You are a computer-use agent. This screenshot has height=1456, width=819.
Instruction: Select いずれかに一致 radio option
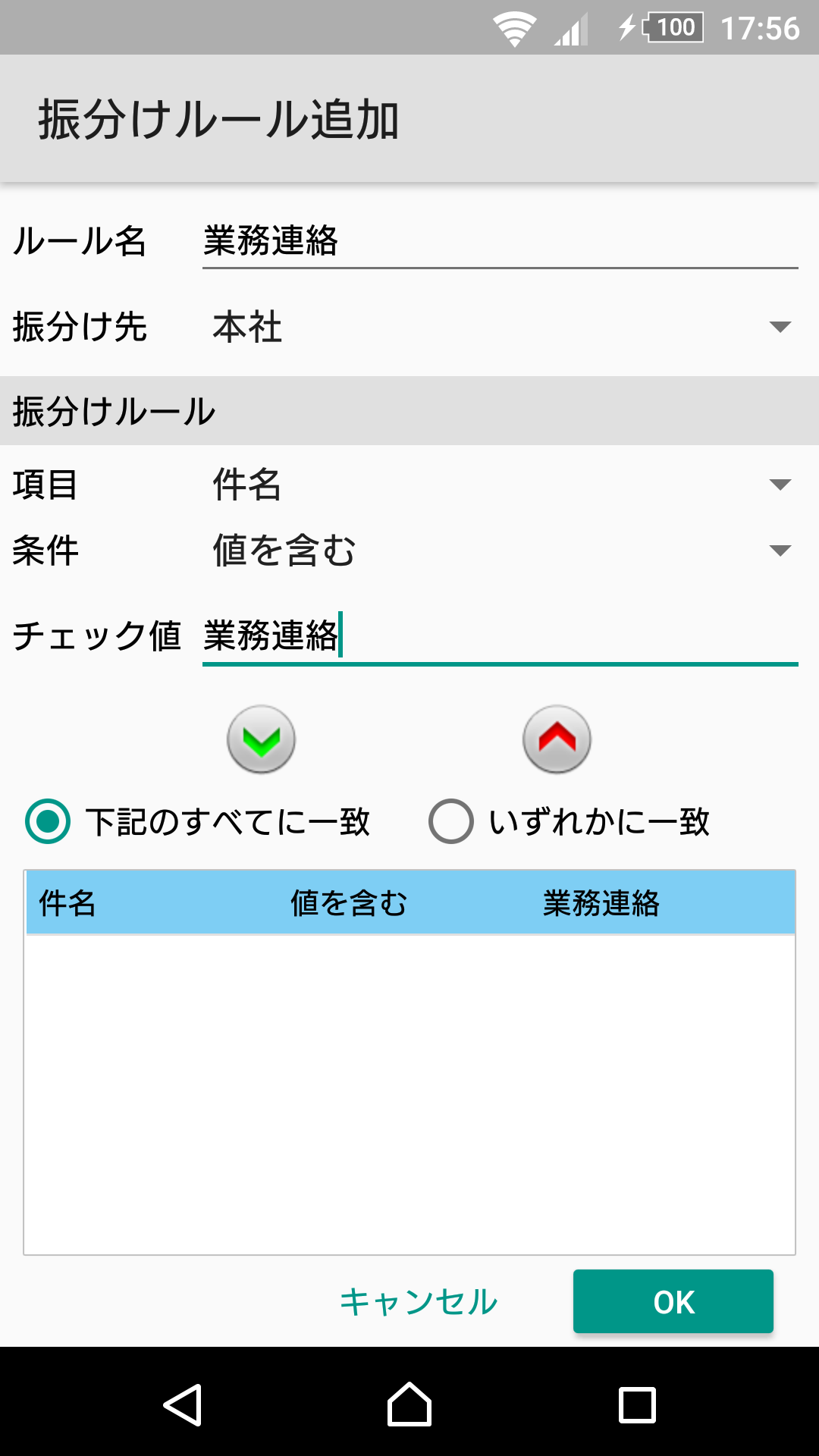451,821
